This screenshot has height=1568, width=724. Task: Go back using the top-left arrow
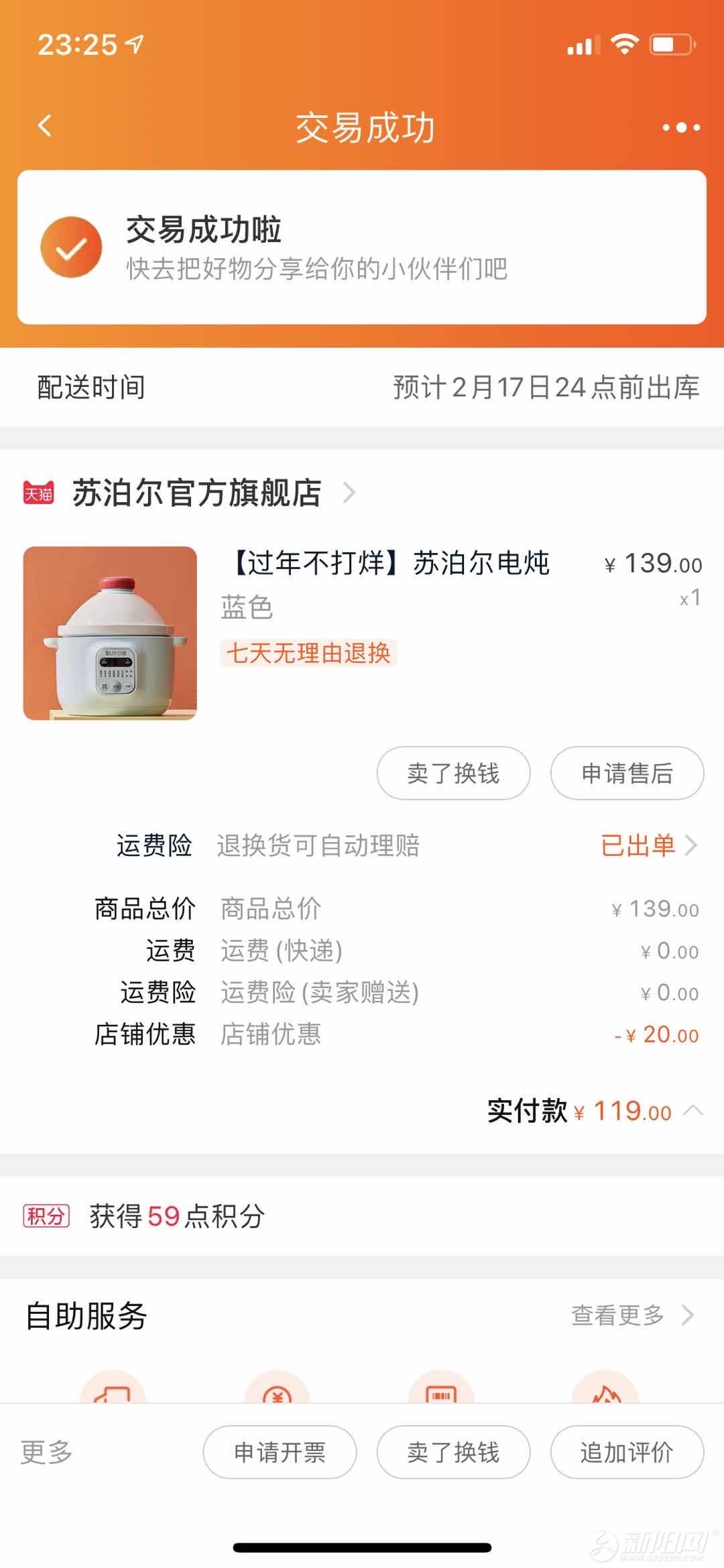pos(45,126)
